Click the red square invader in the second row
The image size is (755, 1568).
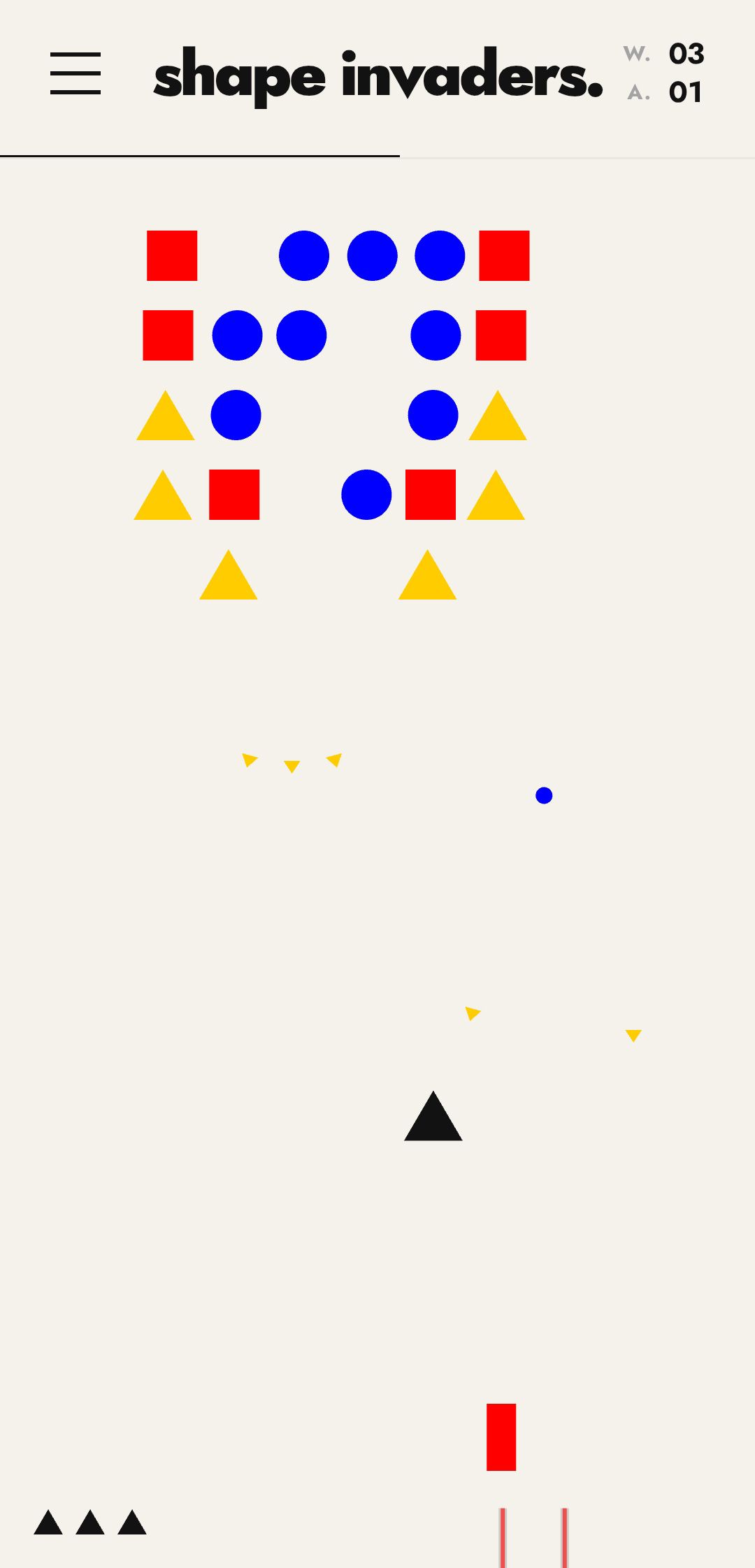coord(166,336)
